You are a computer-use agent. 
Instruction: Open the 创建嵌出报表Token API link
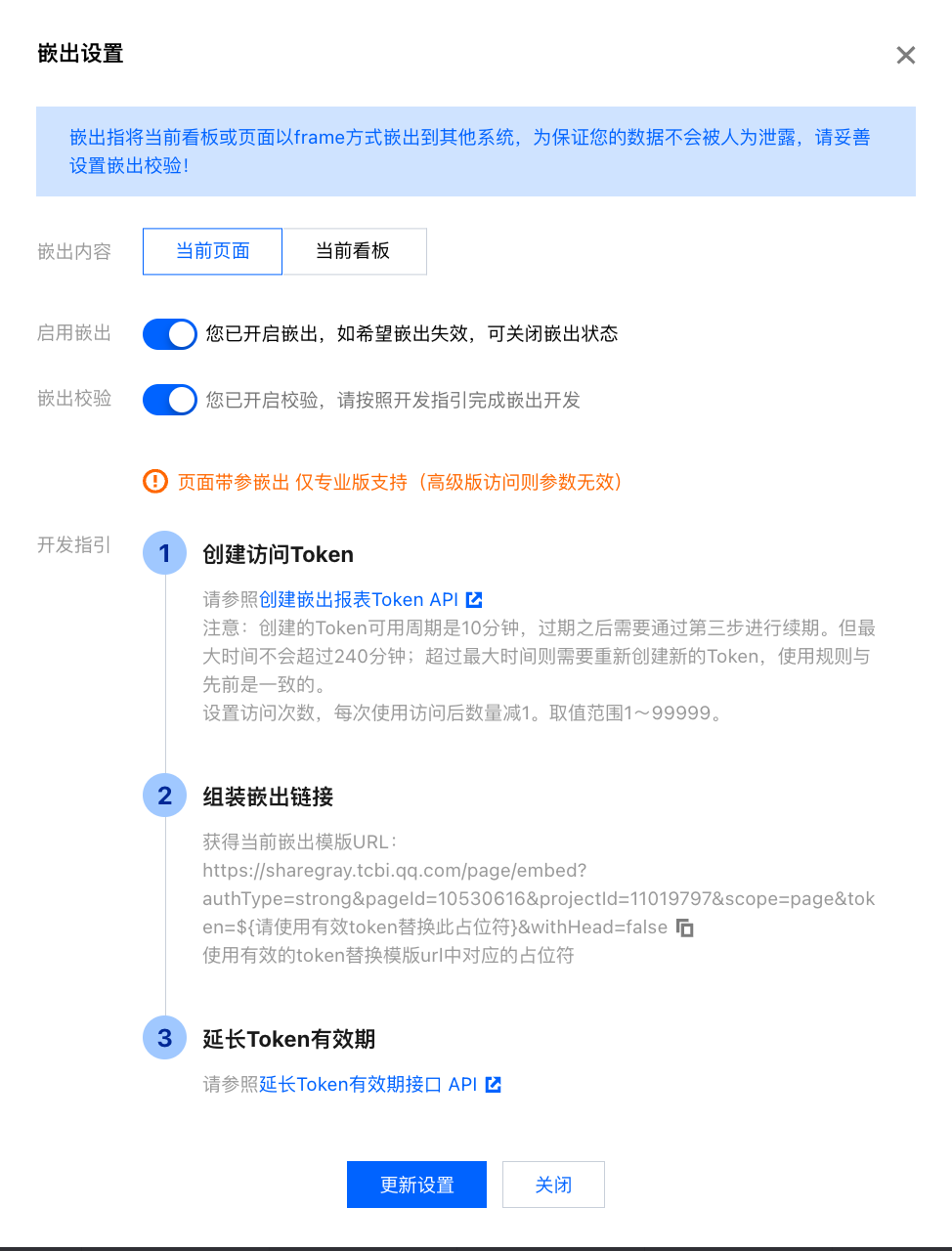pyautogui.click(x=359, y=599)
